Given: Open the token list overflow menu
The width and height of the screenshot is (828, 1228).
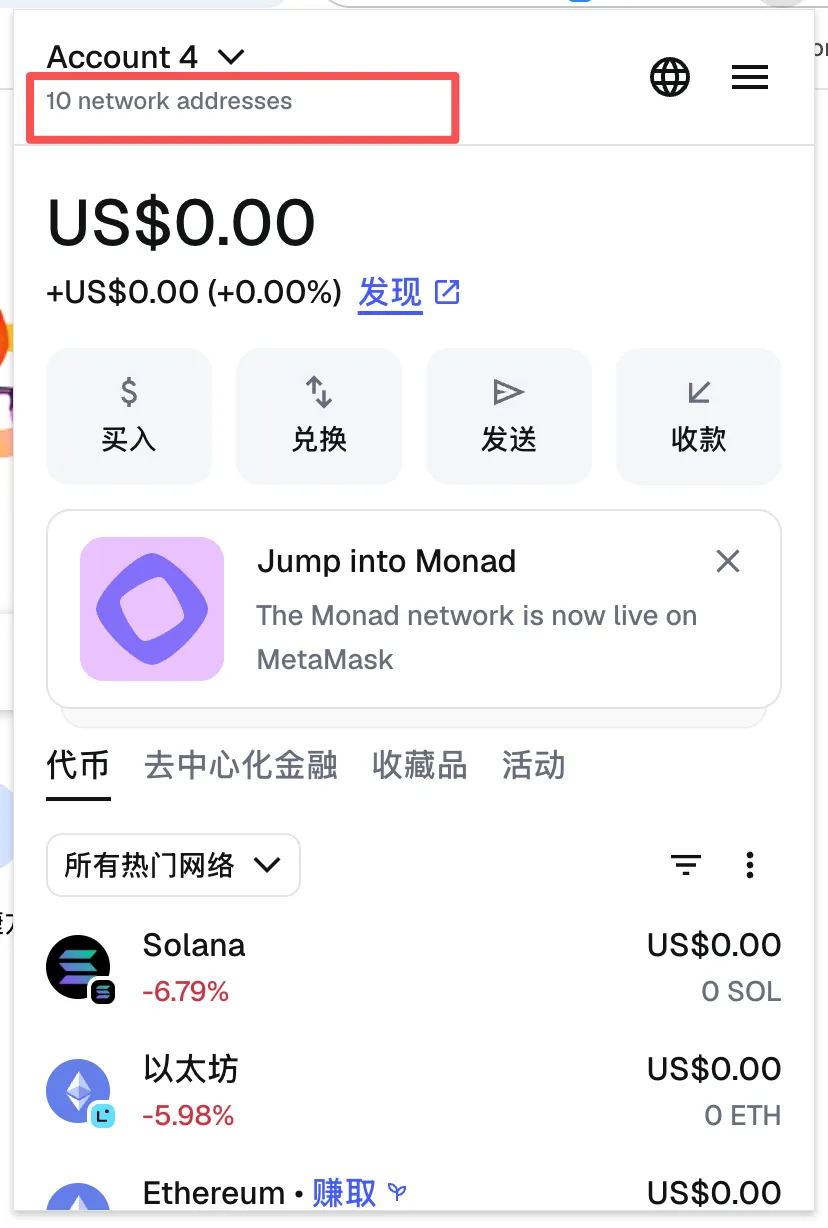Looking at the screenshot, I should pos(750,865).
